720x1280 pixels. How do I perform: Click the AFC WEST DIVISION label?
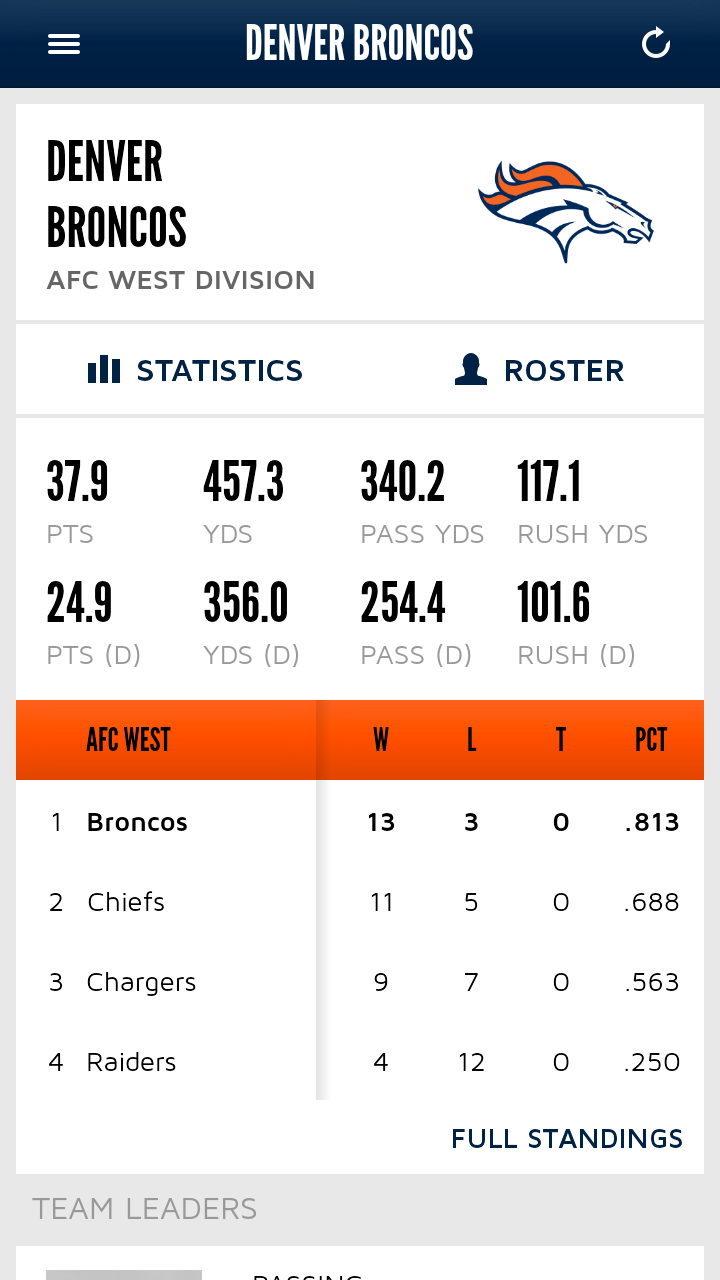click(180, 280)
